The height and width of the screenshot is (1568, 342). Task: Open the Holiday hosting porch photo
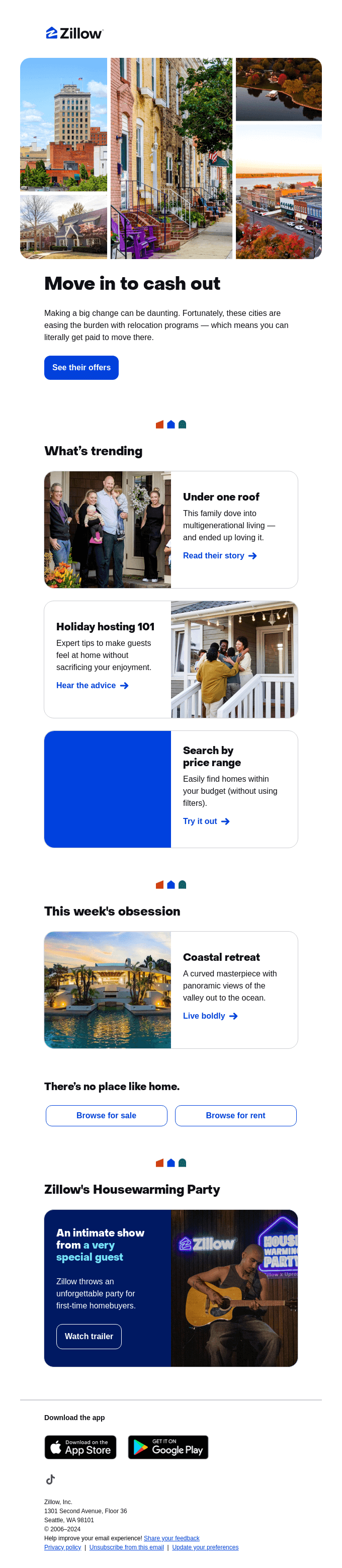(x=234, y=660)
